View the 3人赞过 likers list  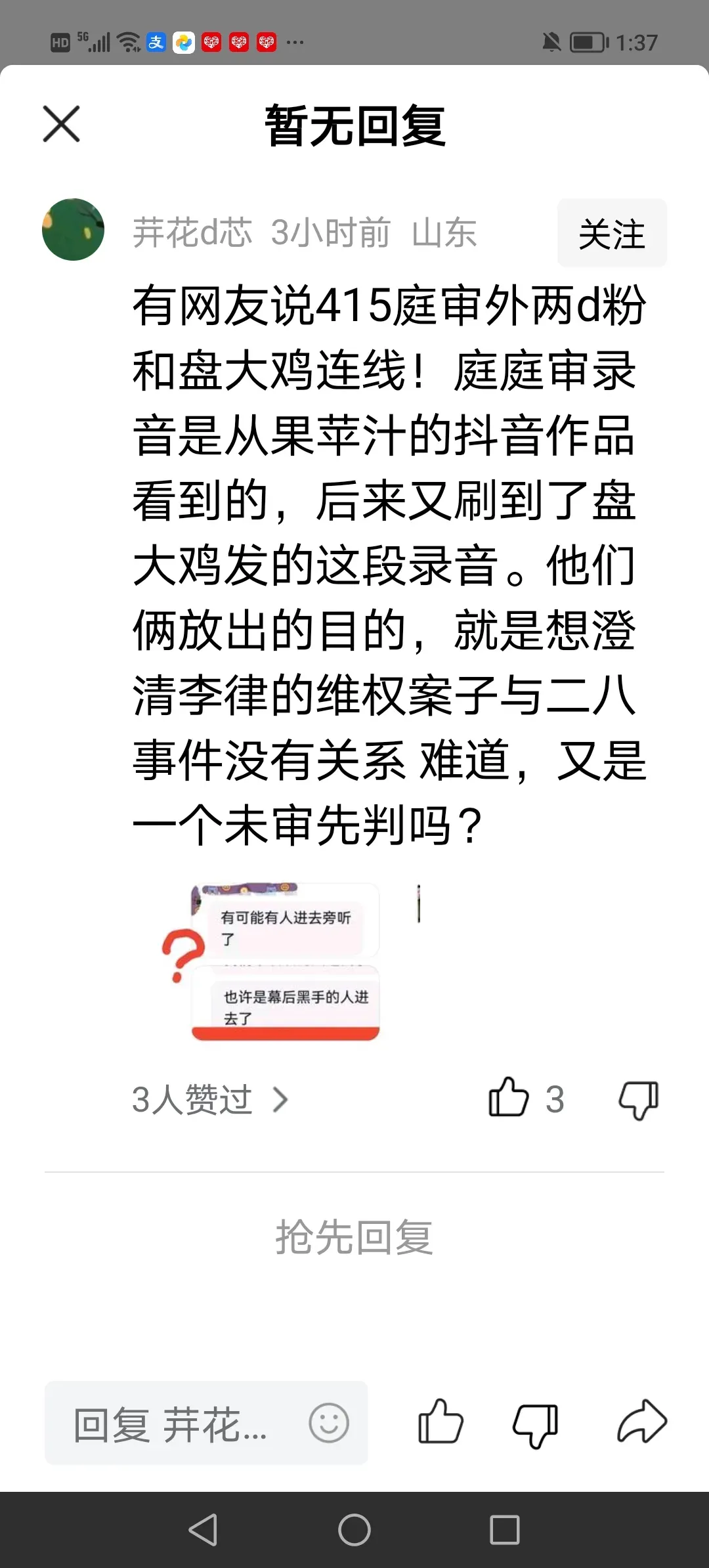coord(209,1099)
